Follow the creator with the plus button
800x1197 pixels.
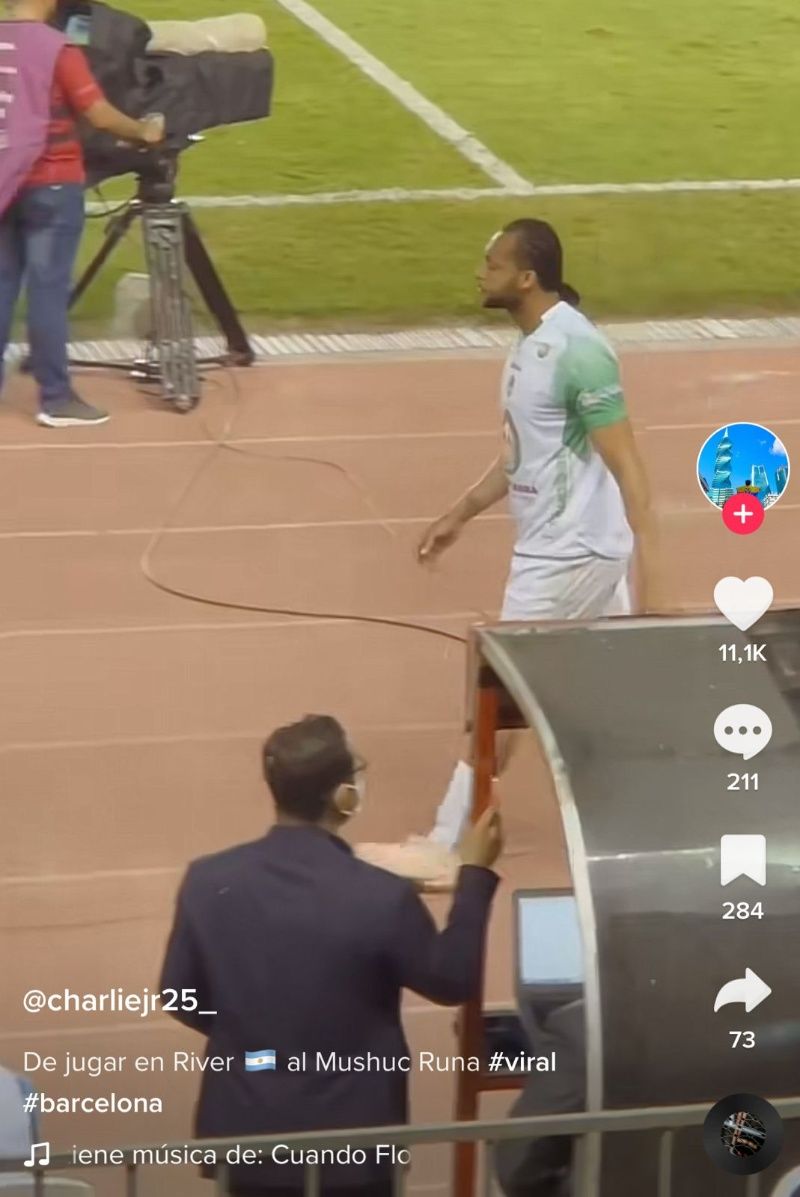pyautogui.click(x=743, y=514)
